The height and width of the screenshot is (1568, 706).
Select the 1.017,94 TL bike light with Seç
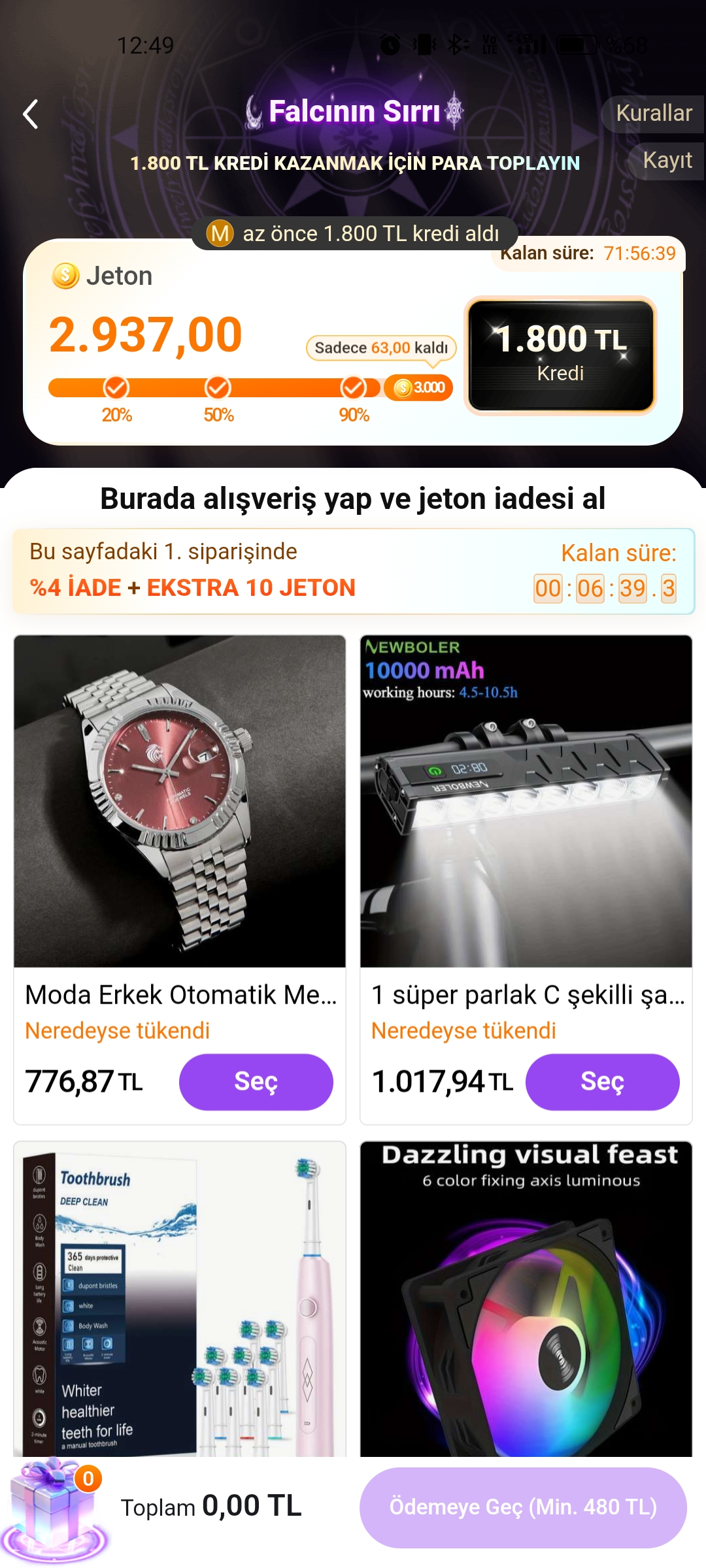pyautogui.click(x=602, y=1081)
